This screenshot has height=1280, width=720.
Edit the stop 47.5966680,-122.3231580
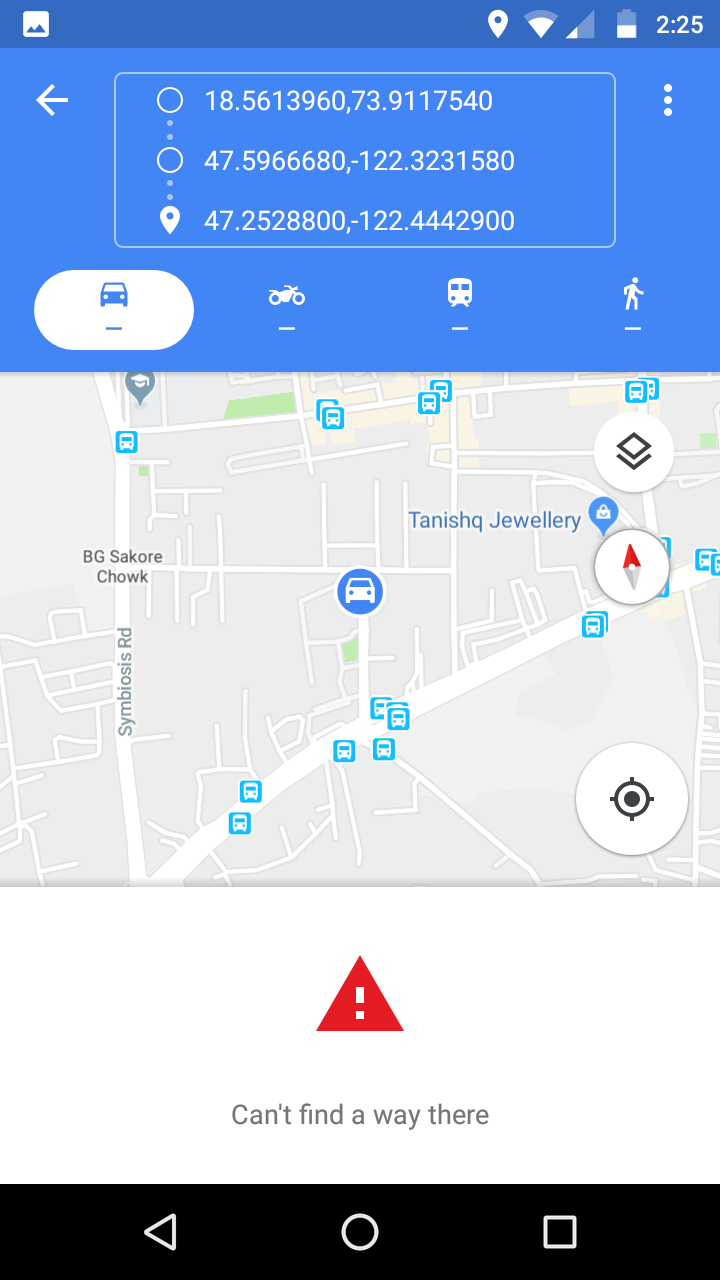[x=359, y=161]
